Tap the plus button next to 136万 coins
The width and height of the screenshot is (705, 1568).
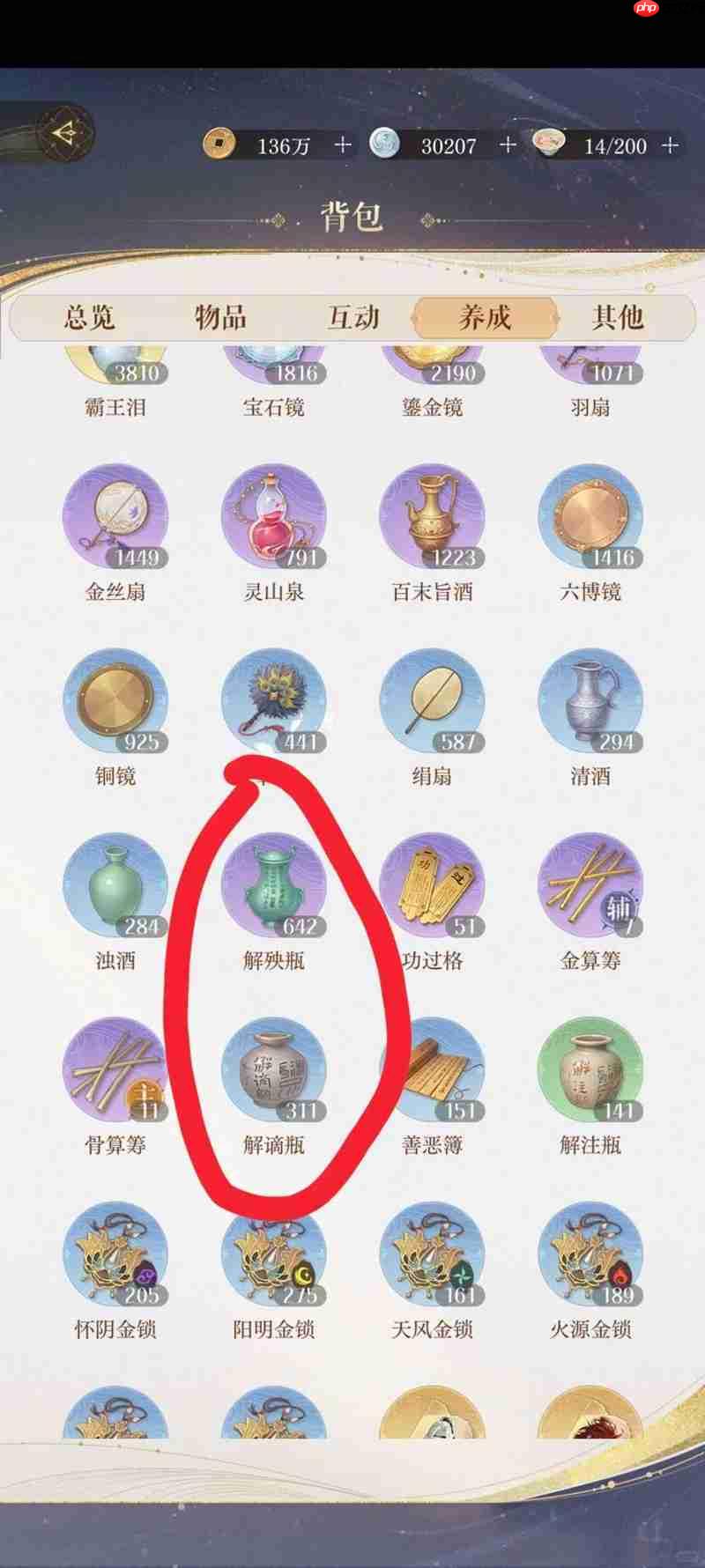[x=342, y=145]
